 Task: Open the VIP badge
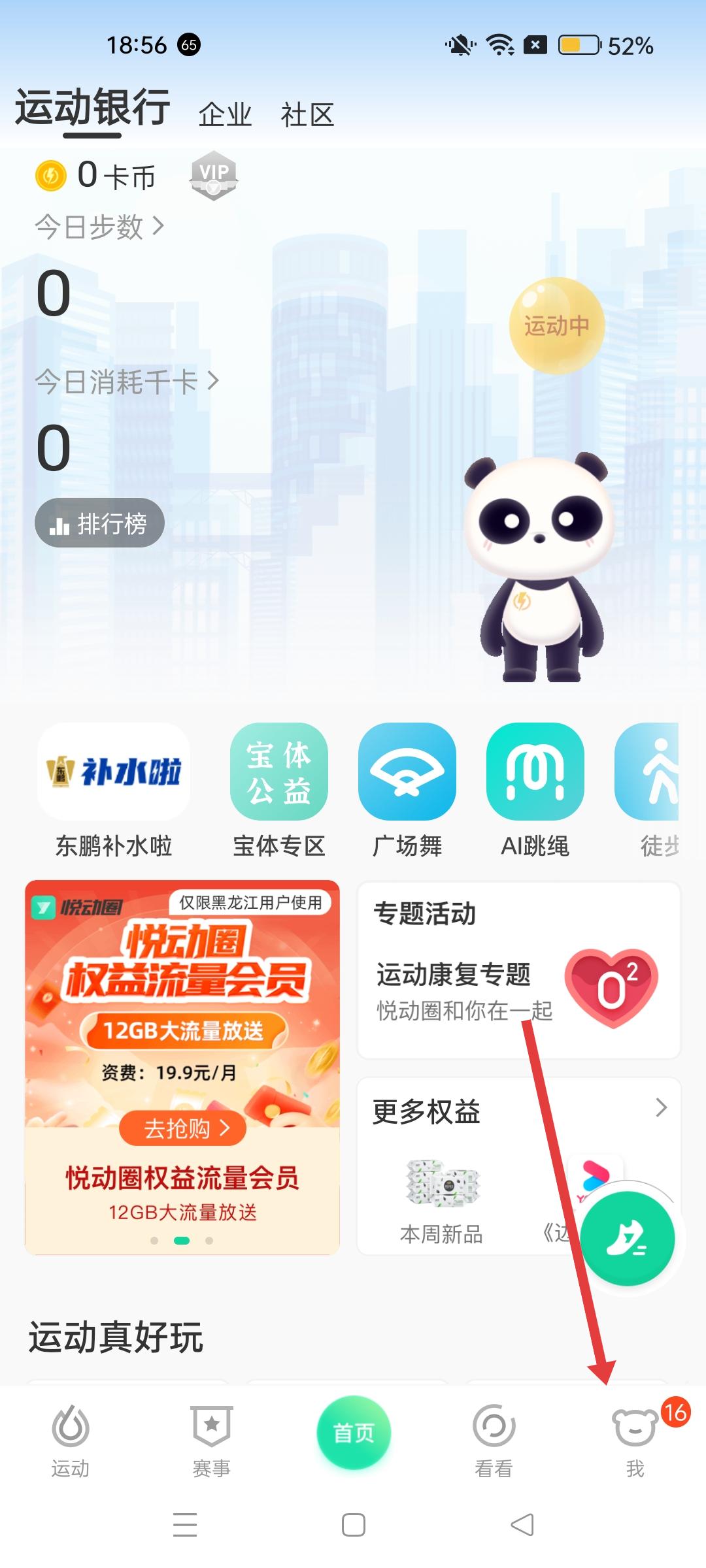tap(214, 175)
